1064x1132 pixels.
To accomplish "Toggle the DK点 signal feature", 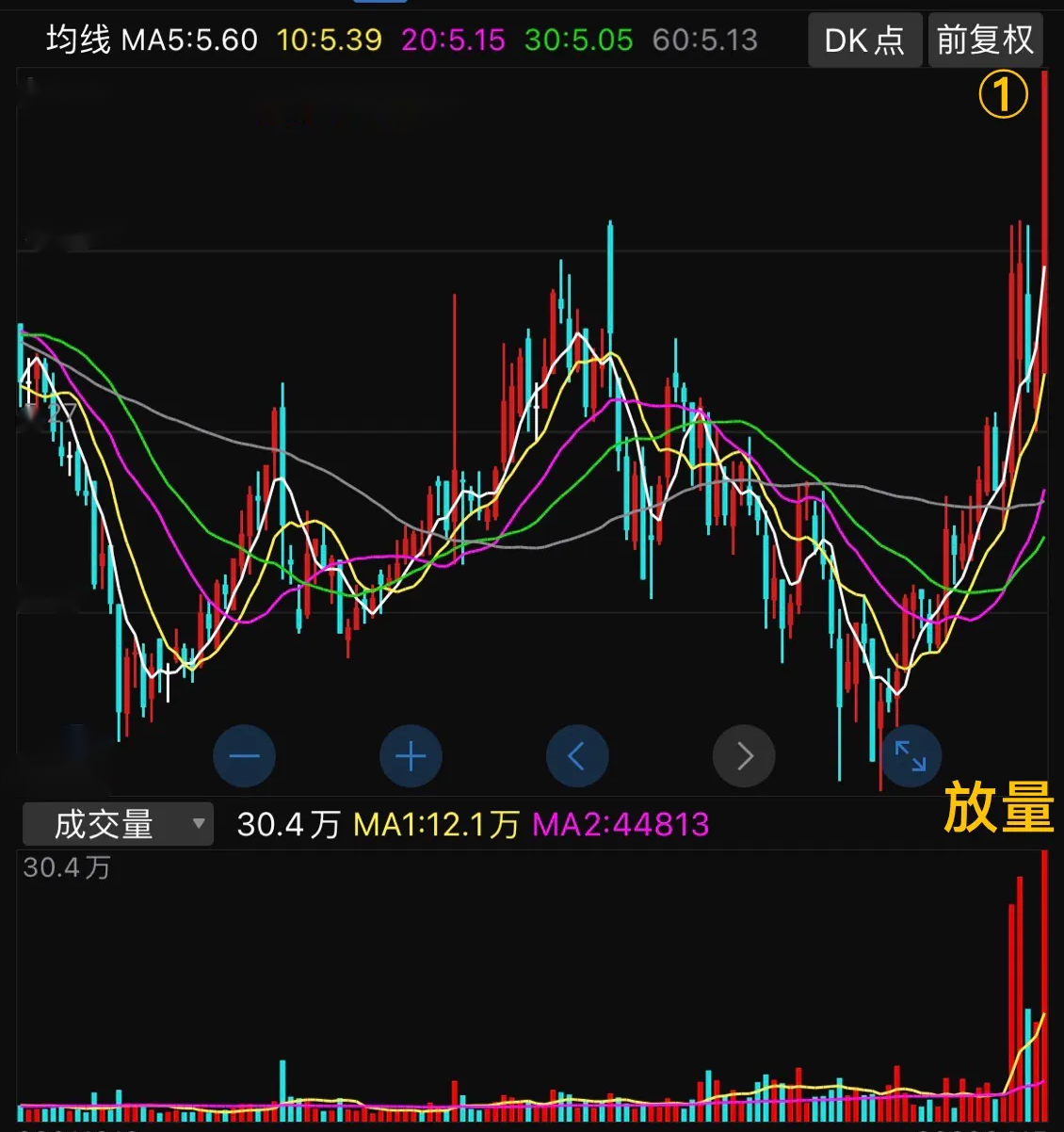I will 864,40.
